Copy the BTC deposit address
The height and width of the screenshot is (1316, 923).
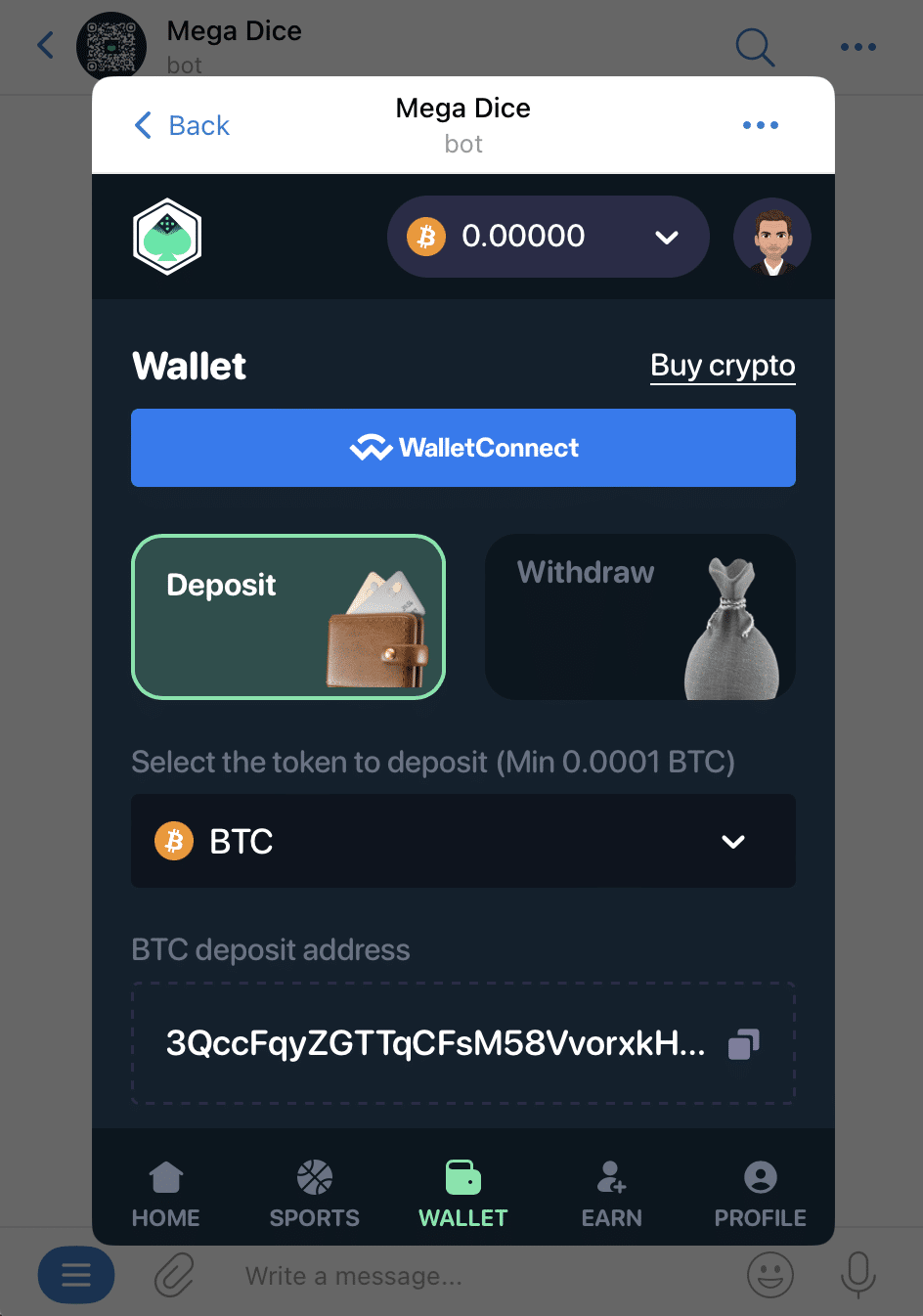744,1044
